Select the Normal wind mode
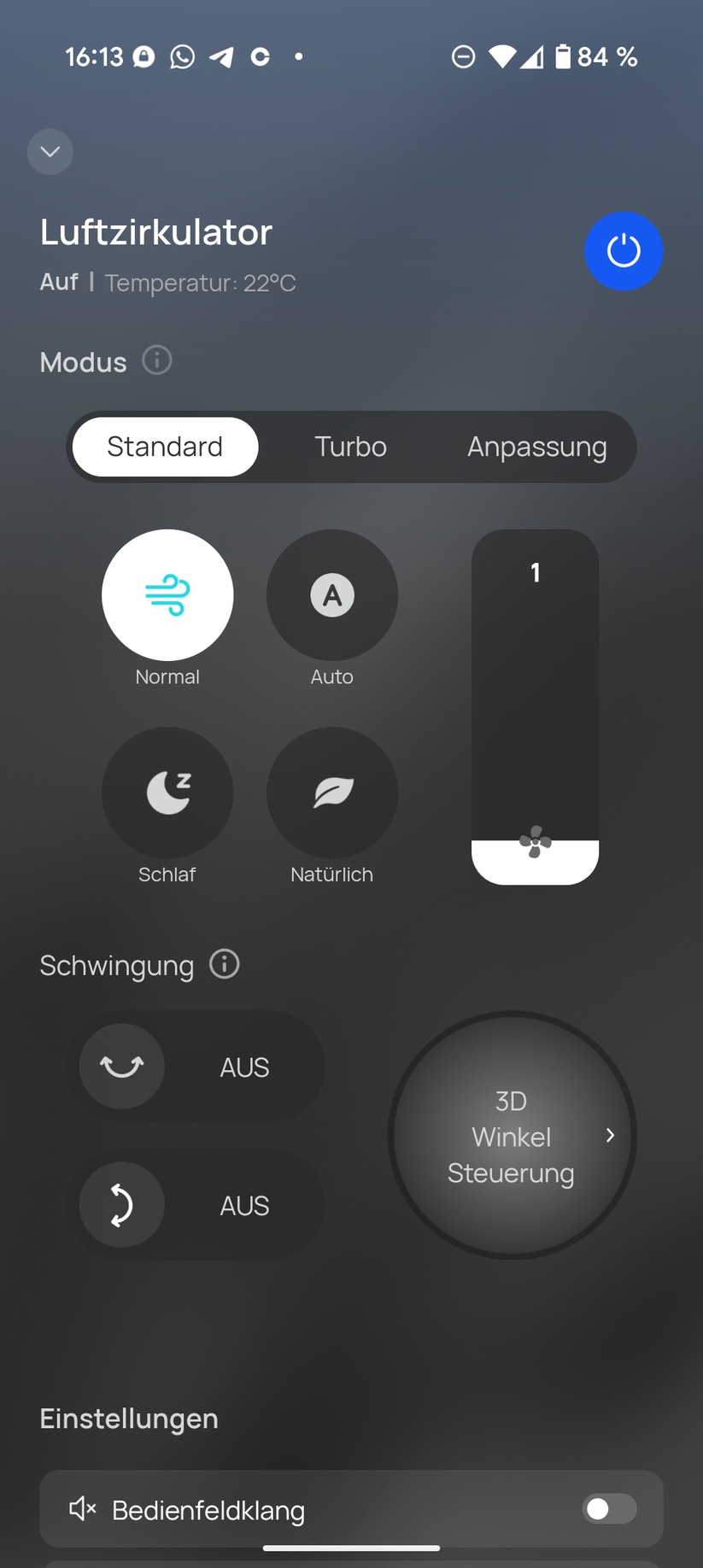 (167, 595)
